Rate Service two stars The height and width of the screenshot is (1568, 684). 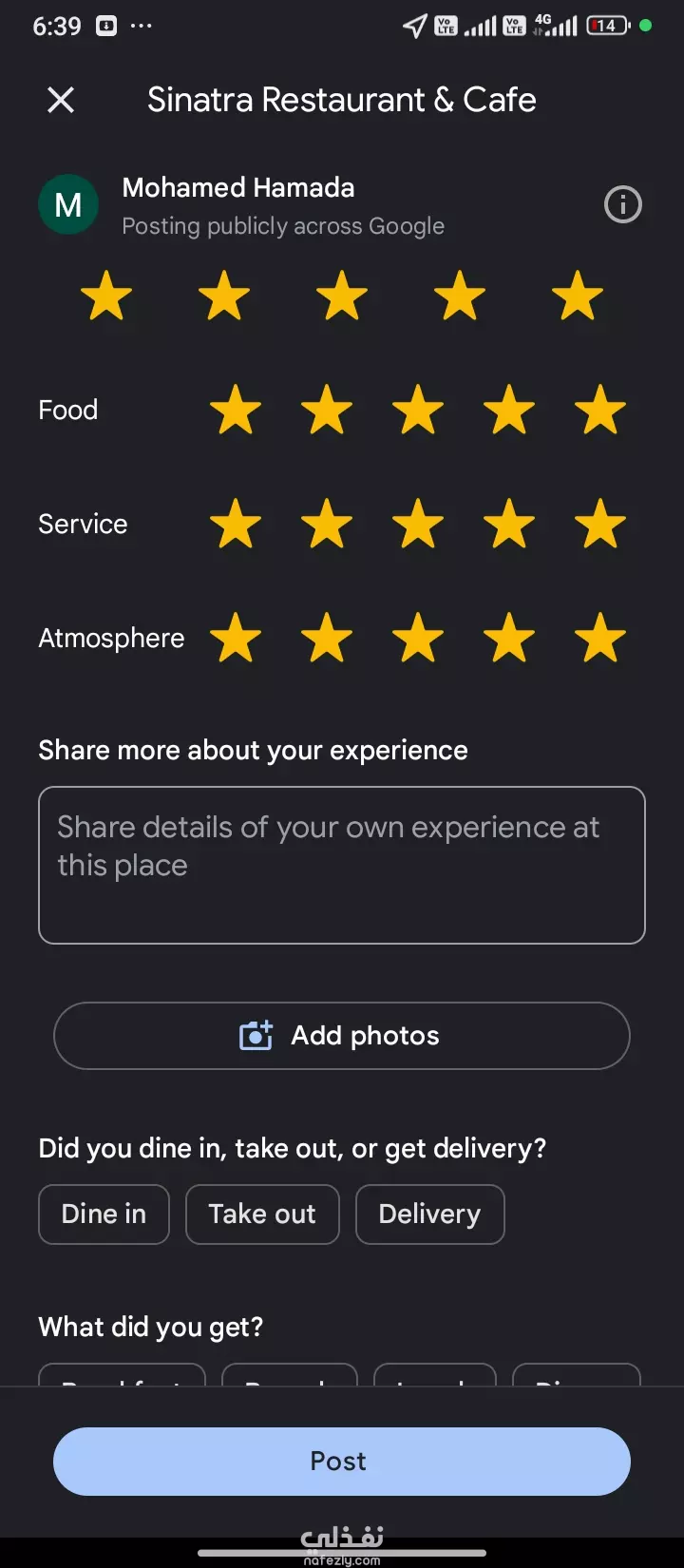(327, 524)
